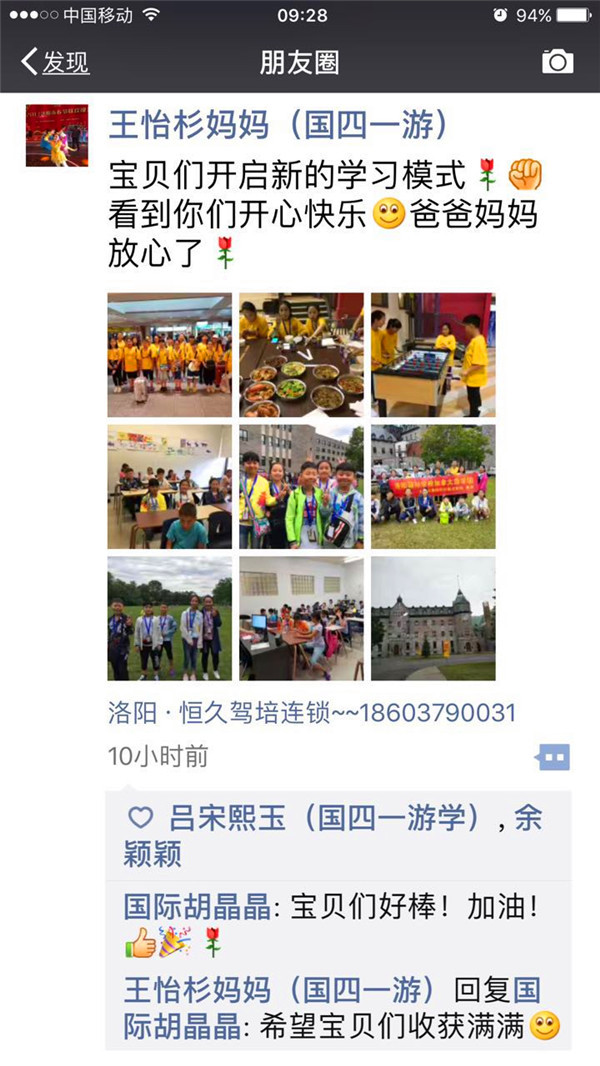Screen dimensions: 600x1066
Task: Open the camera to post a moment
Action: 557,62
